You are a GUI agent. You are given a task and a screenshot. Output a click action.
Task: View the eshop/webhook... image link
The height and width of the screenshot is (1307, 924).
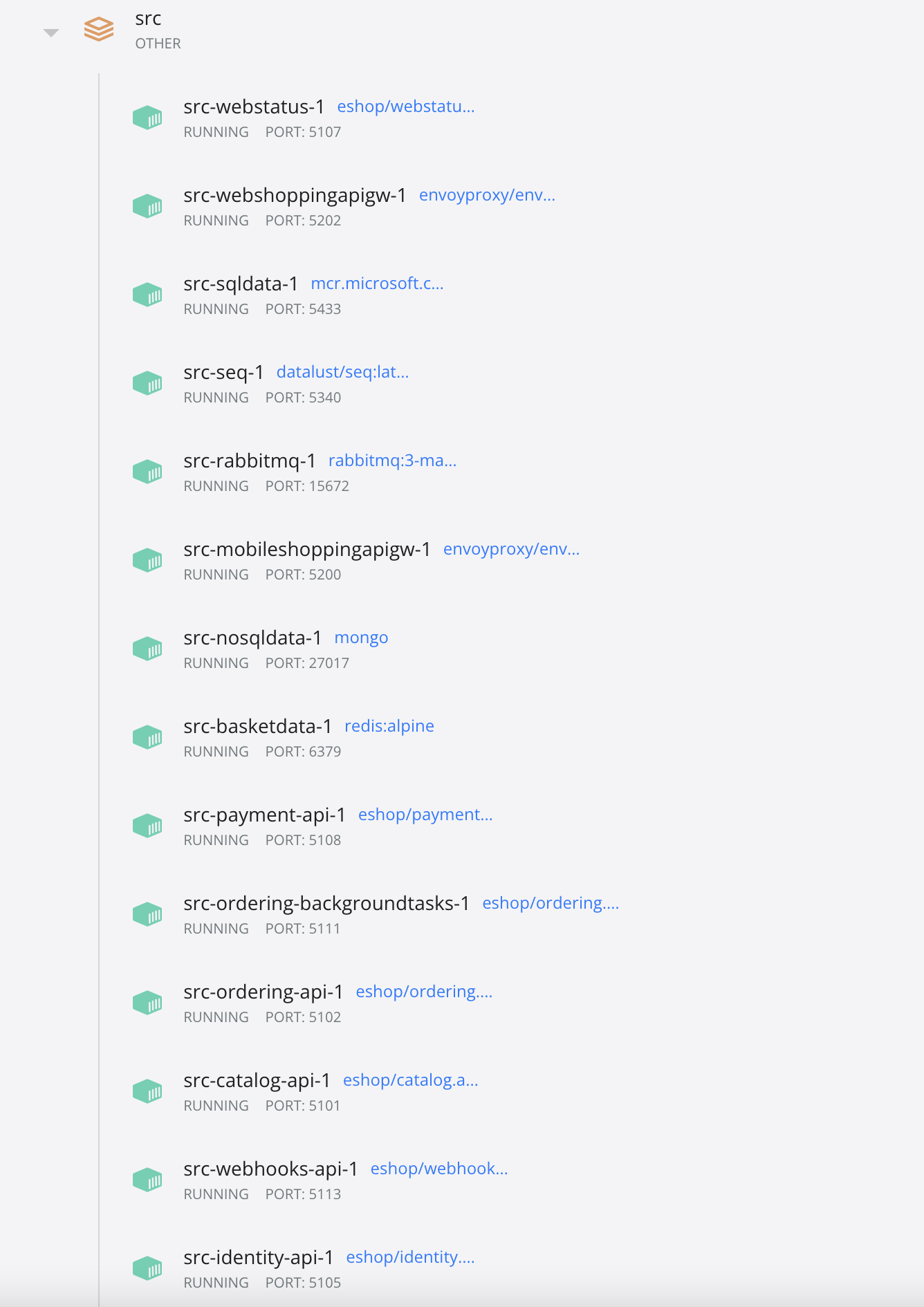coord(439,1169)
